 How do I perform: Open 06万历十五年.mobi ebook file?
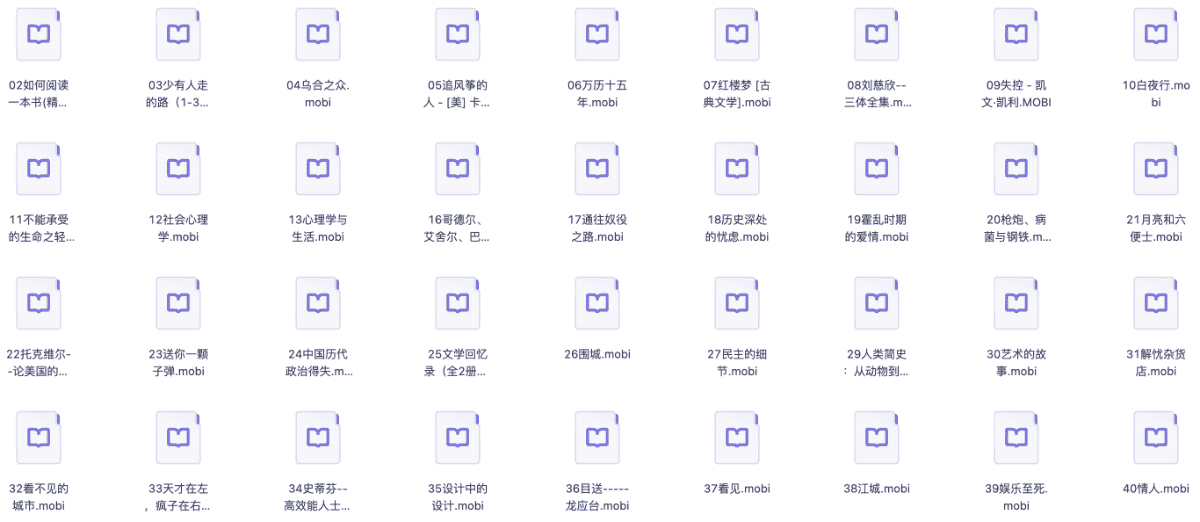(597, 36)
